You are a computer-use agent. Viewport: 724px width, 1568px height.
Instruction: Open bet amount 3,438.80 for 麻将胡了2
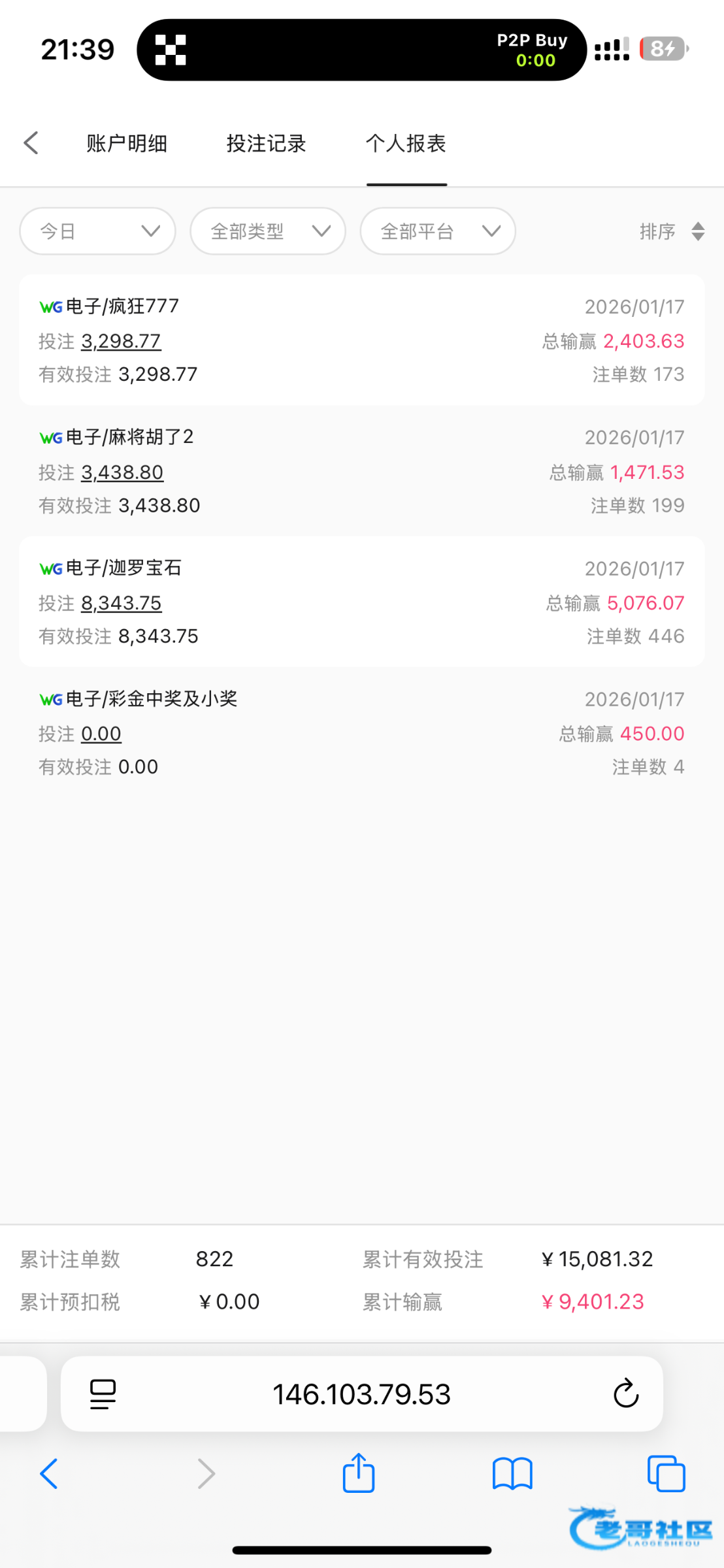coord(122,472)
